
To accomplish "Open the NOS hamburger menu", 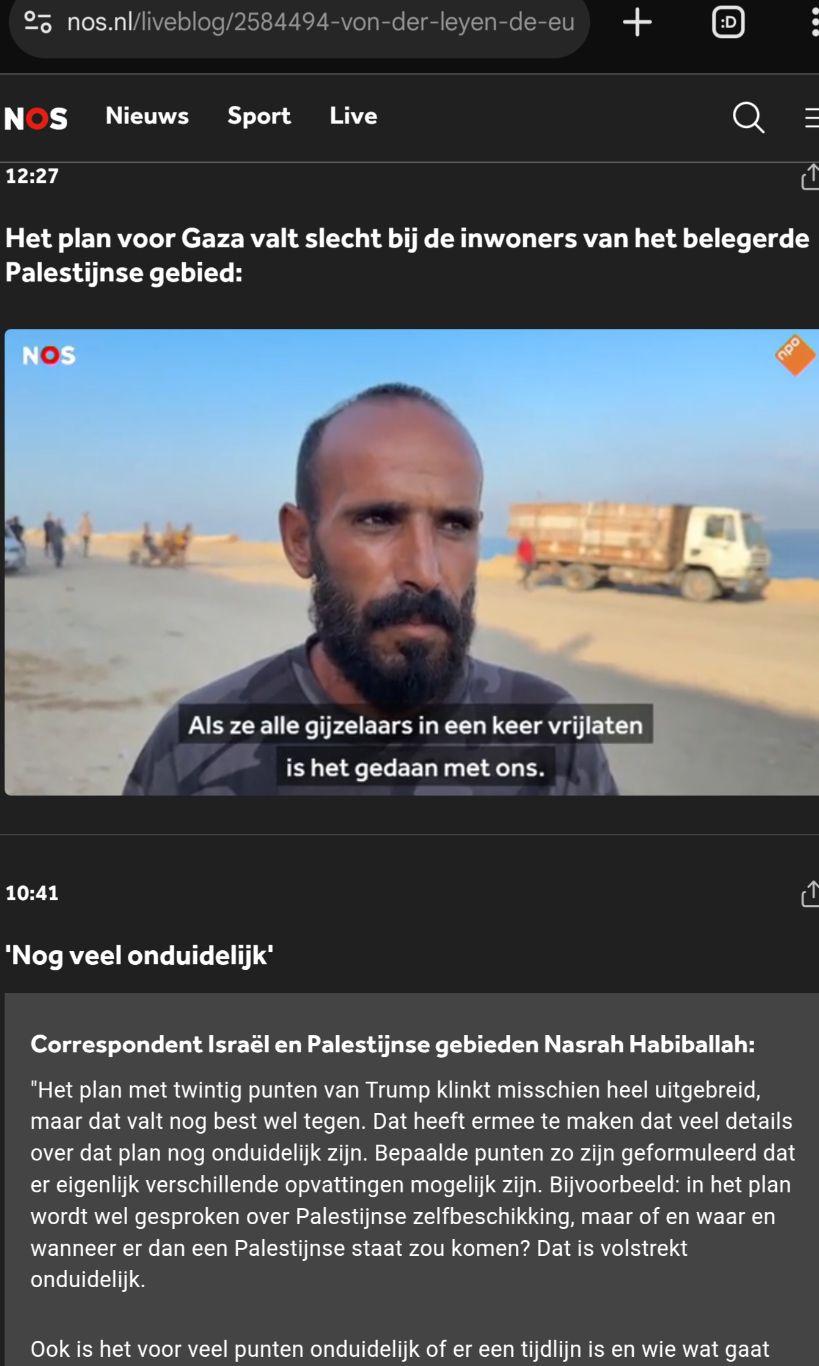I will pyautogui.click(x=811, y=118).
